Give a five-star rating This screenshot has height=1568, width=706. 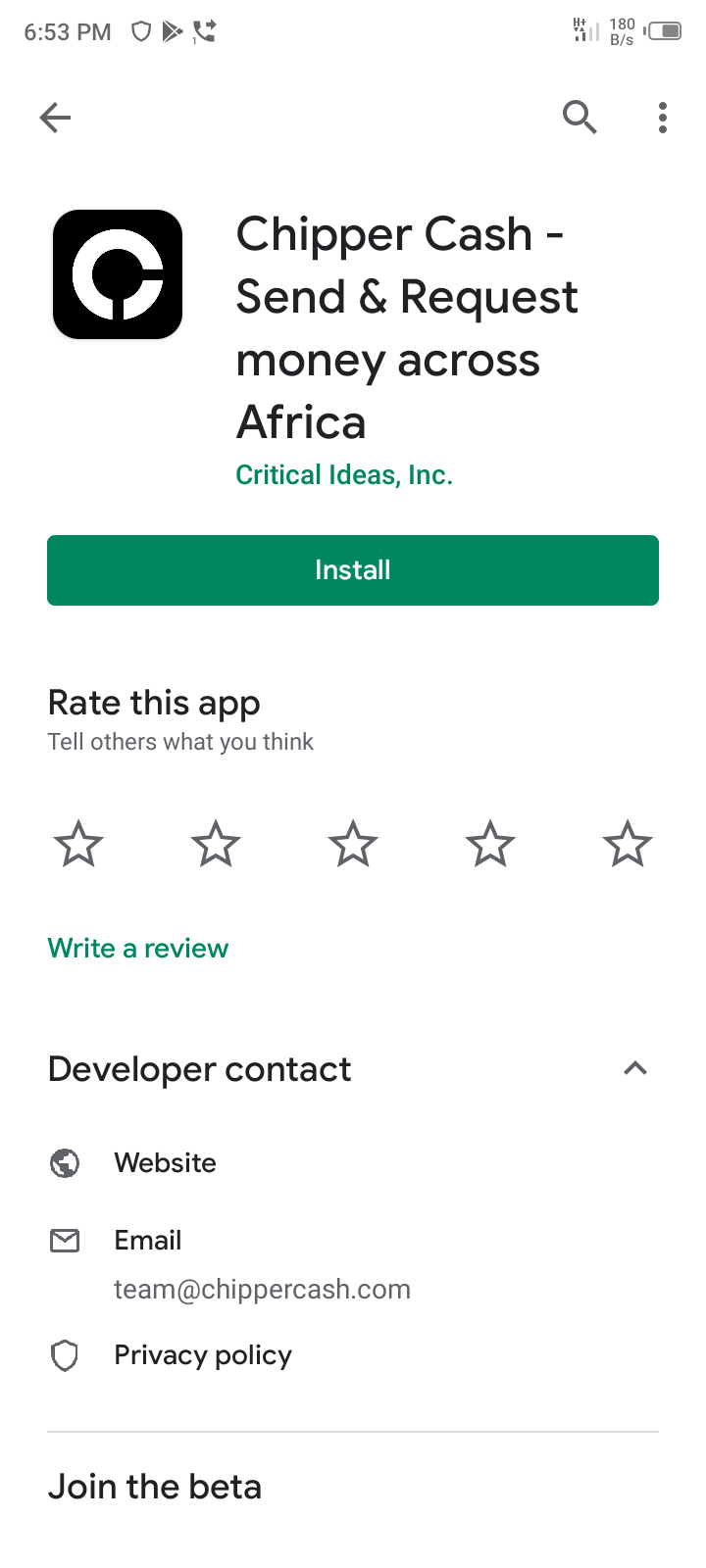click(628, 844)
